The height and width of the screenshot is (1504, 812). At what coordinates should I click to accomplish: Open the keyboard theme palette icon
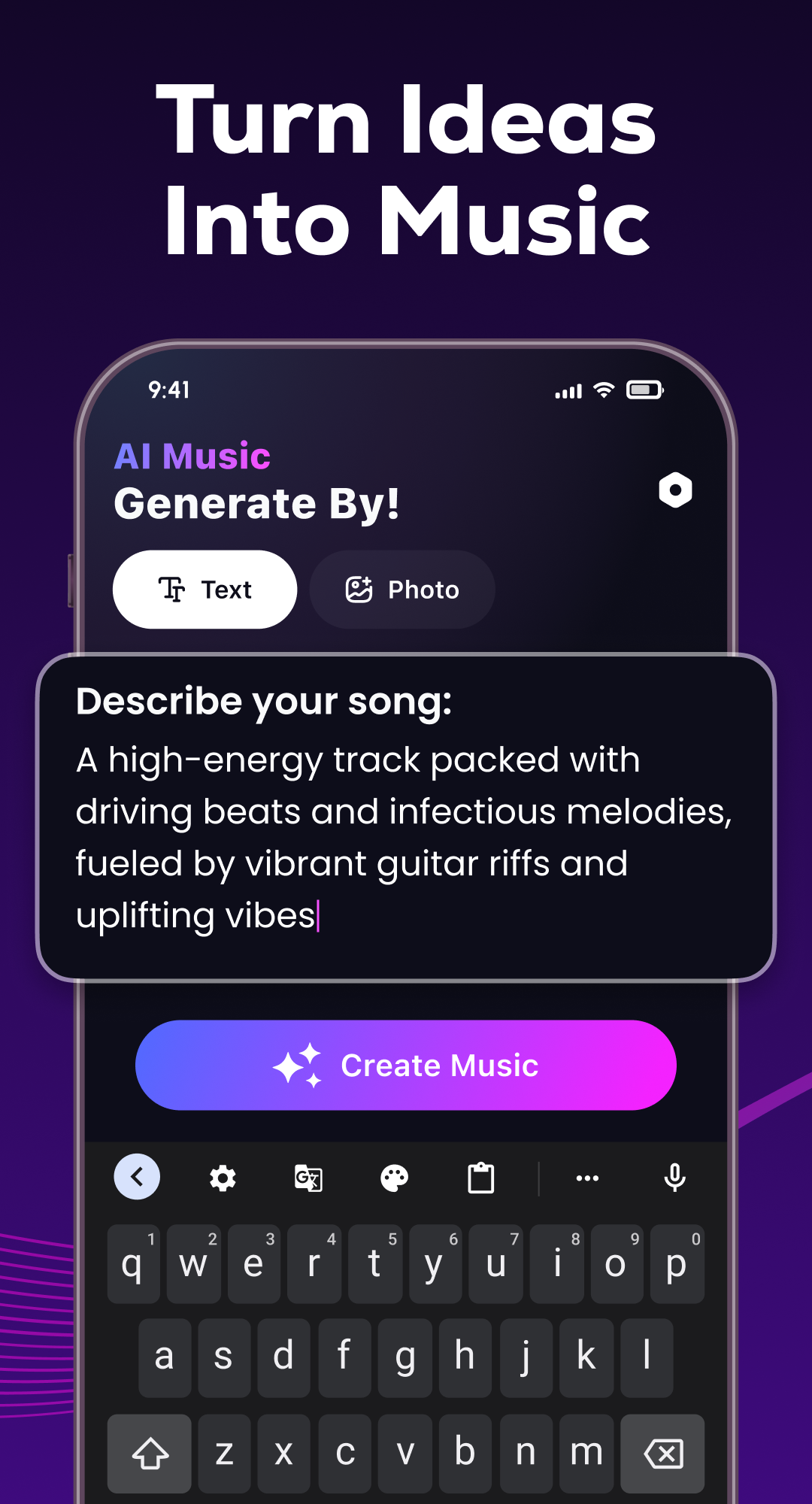coord(394,1177)
